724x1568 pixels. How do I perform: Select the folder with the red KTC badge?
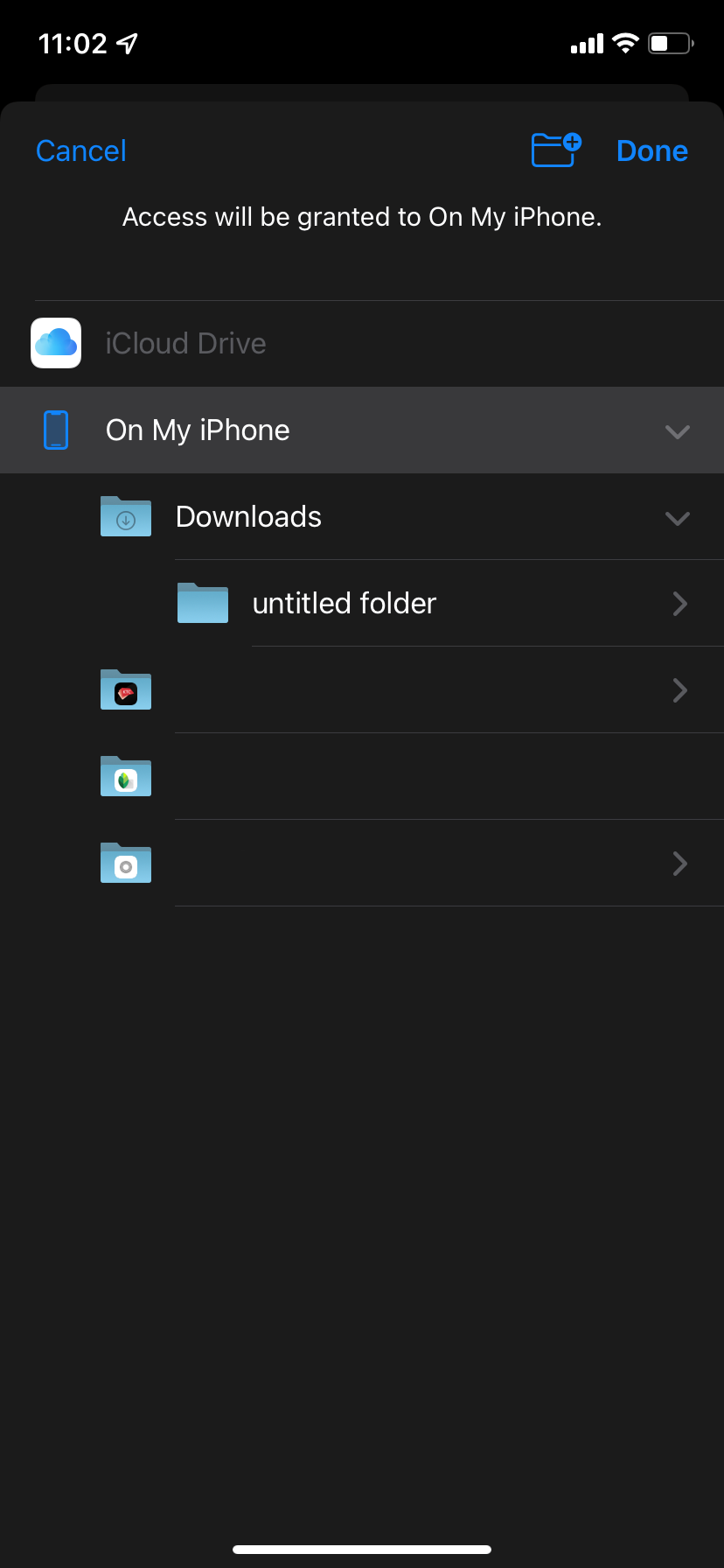coord(125,690)
